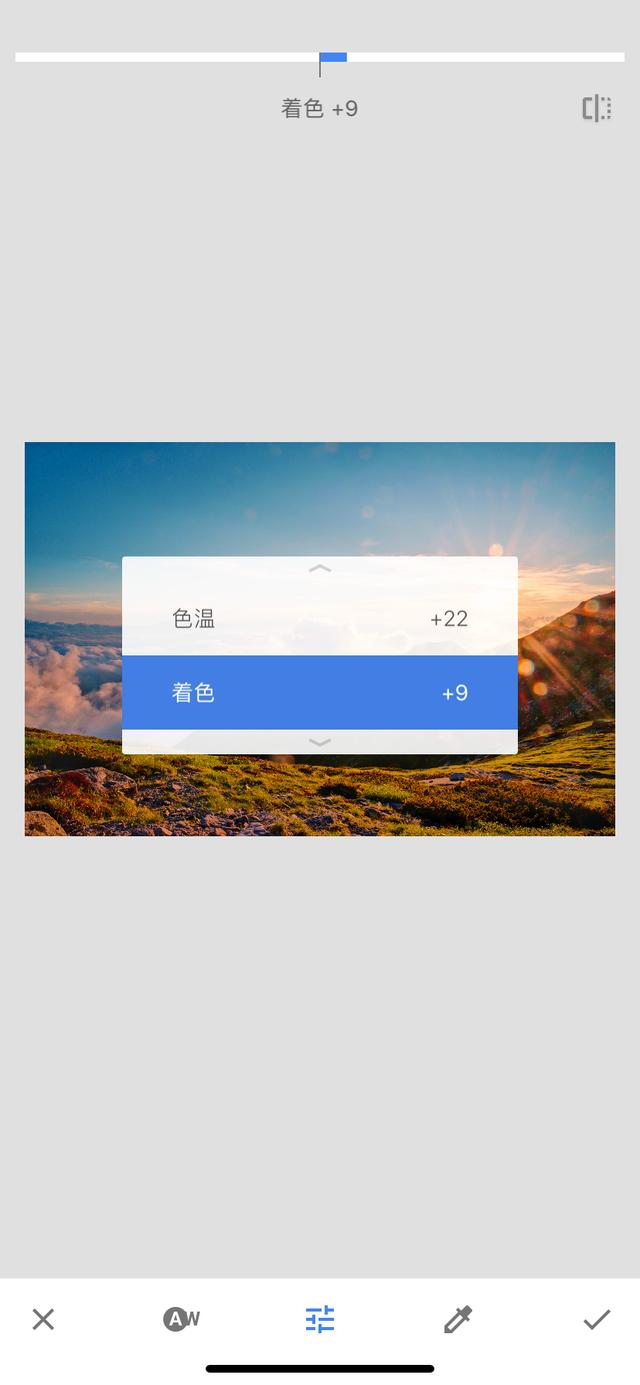Tap the tint value slider bar

(x=320, y=58)
